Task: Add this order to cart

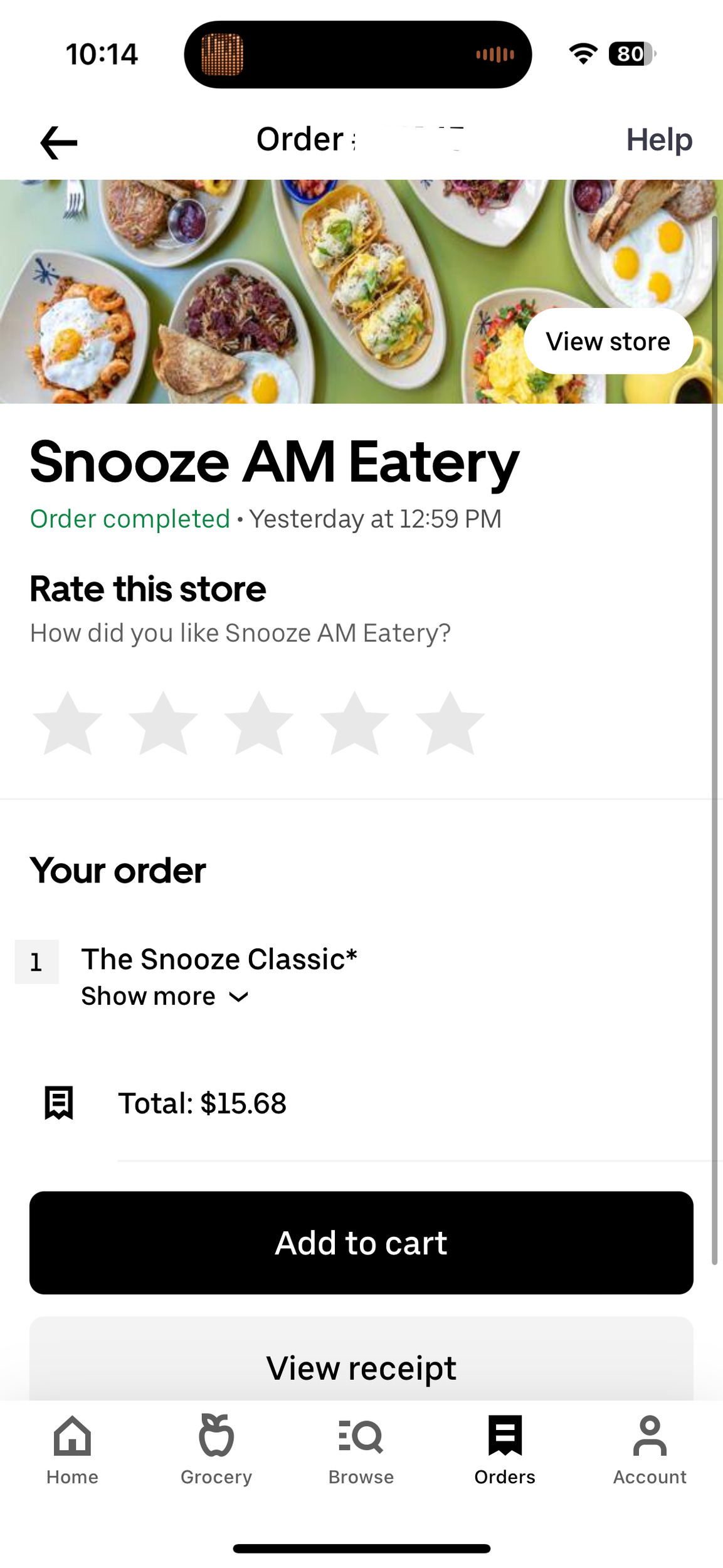Action: [361, 1242]
